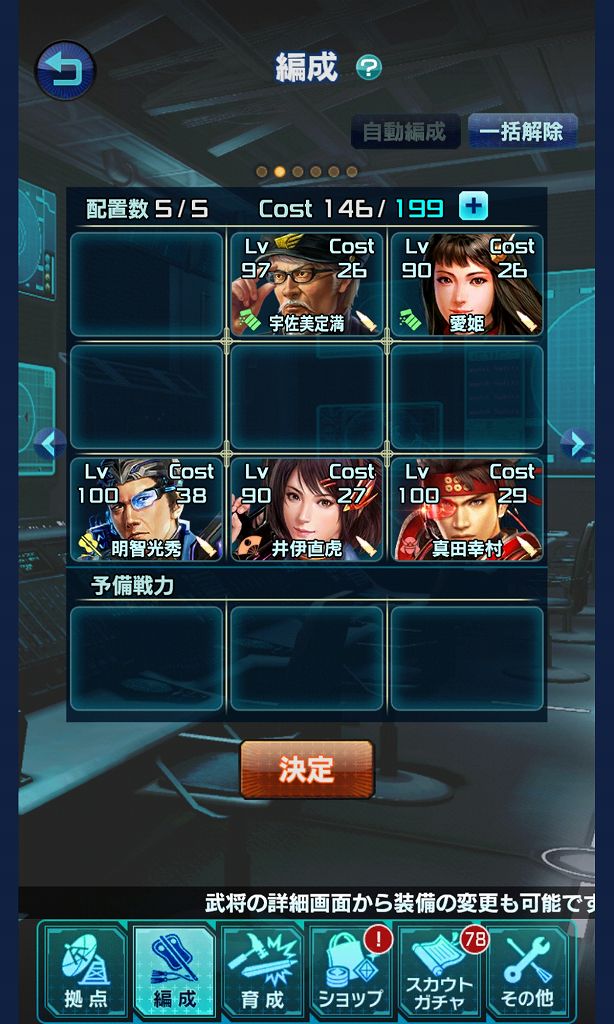
Task: Confirm the formation with 決定
Action: pos(306,769)
